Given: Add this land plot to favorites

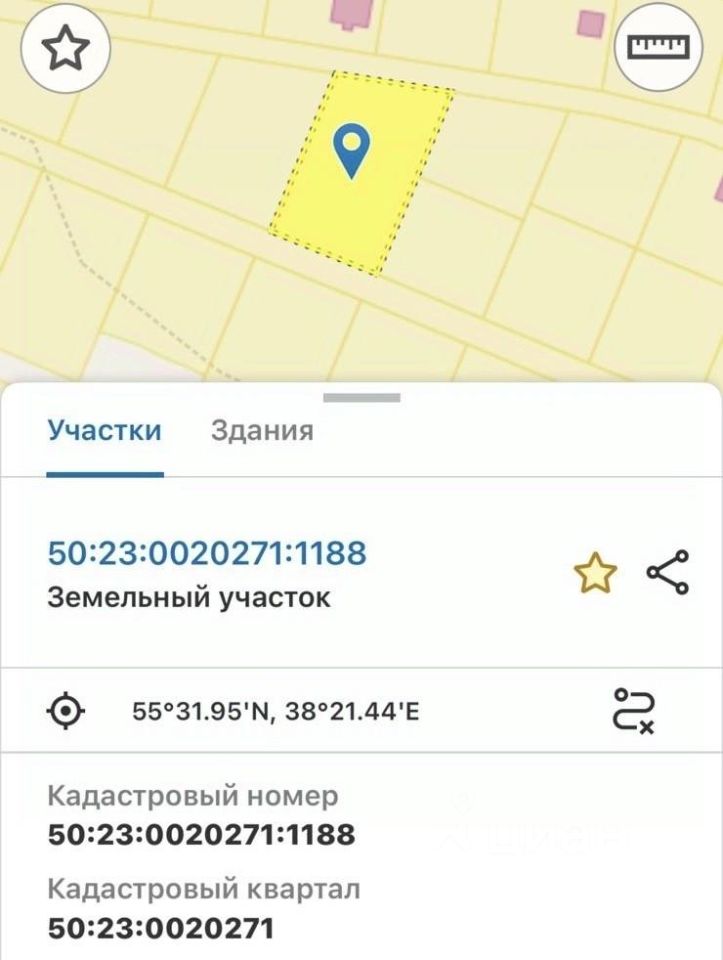Looking at the screenshot, I should tap(595, 574).
